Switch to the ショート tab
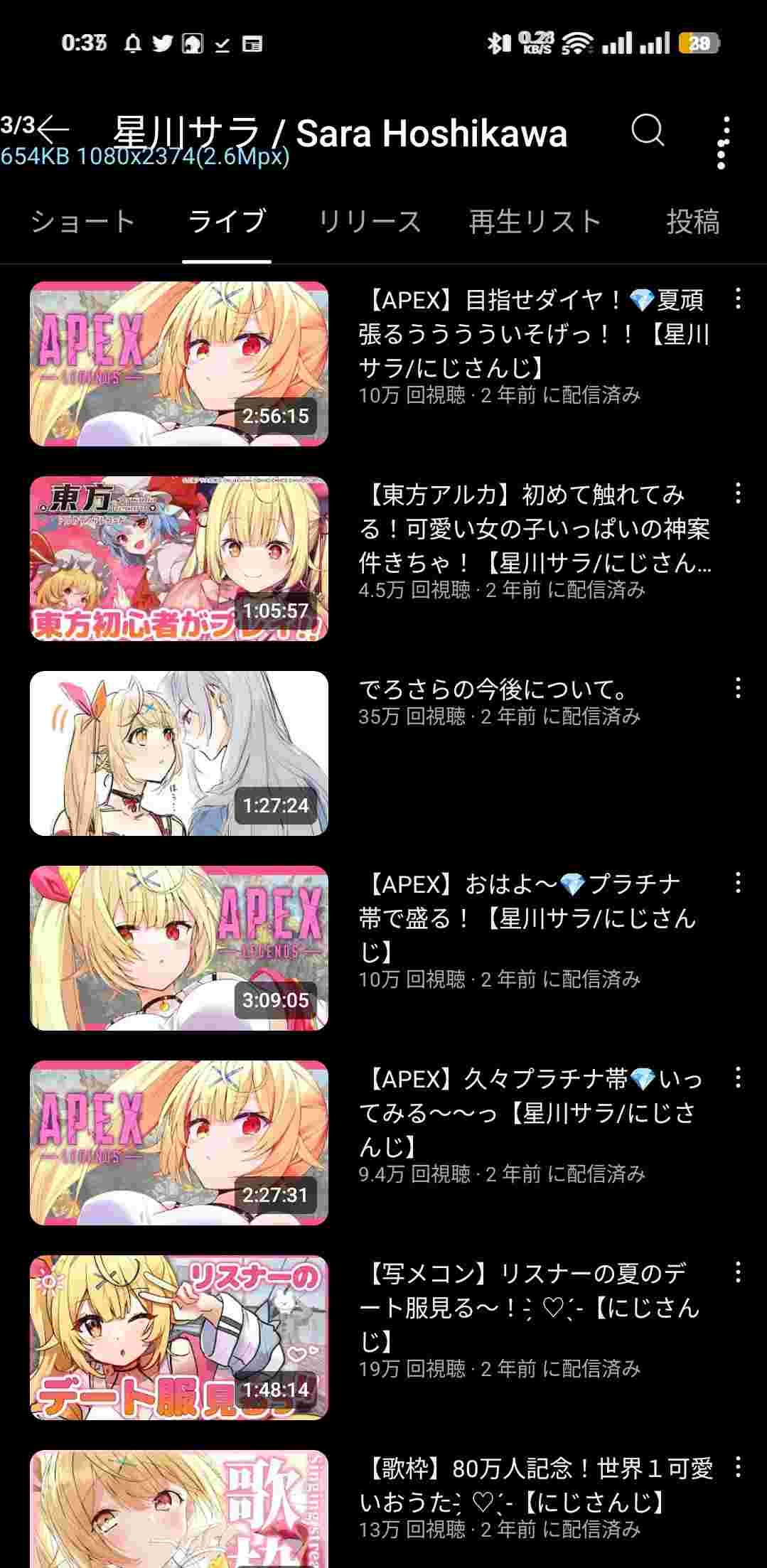 [x=82, y=222]
